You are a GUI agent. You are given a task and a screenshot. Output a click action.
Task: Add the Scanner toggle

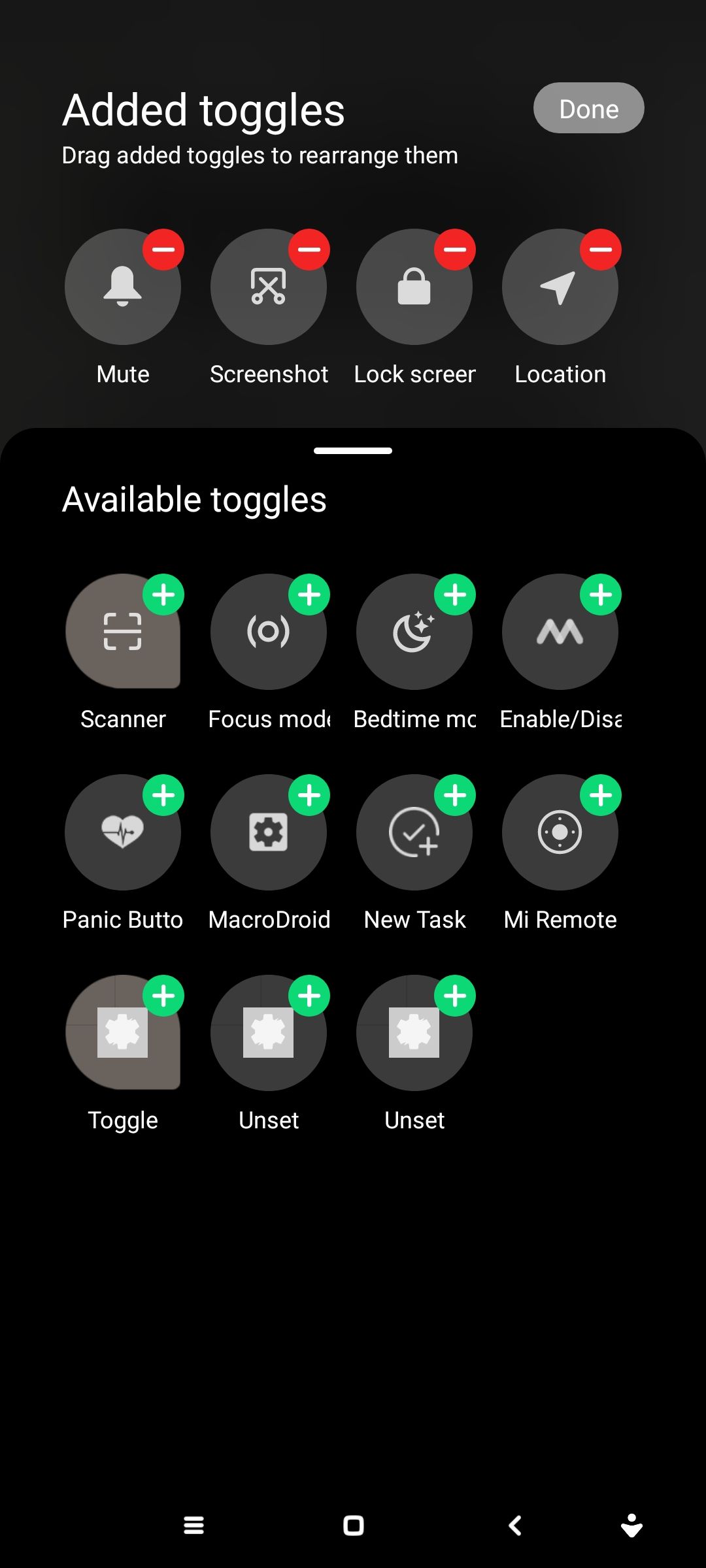tap(163, 595)
